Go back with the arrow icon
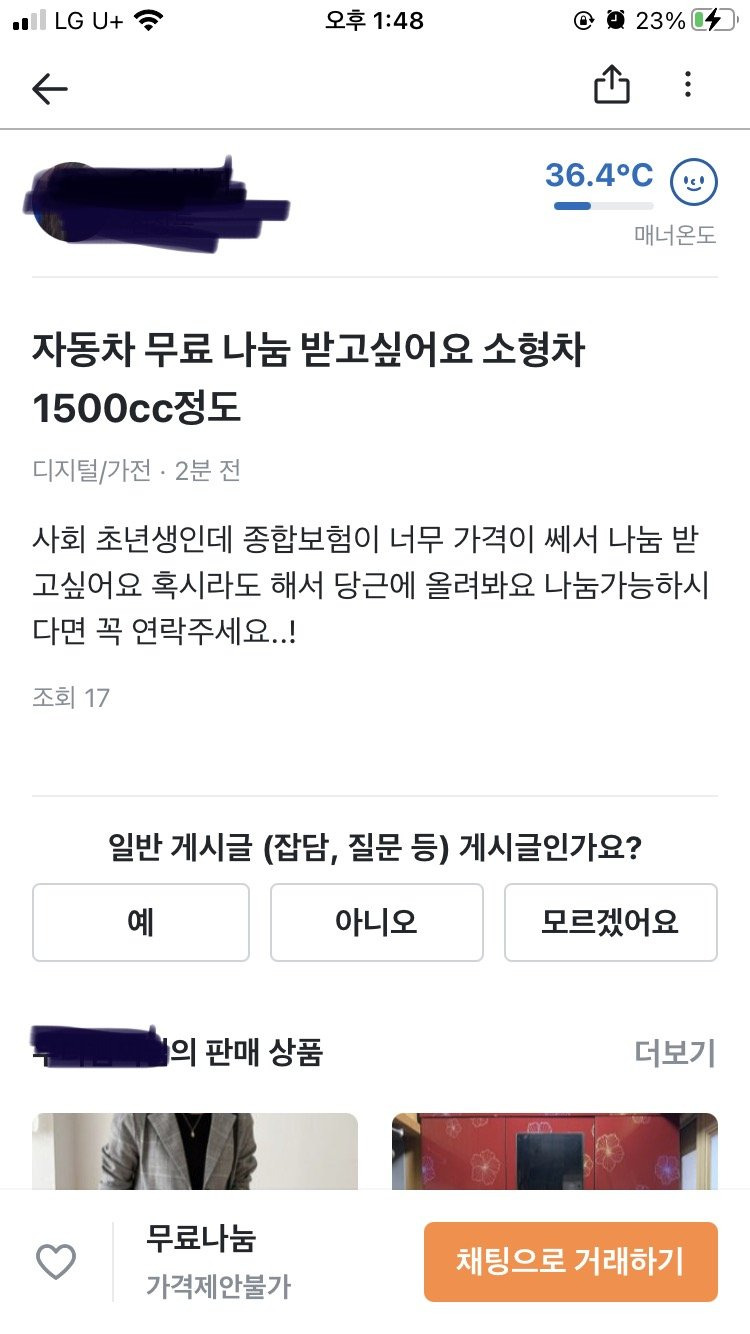The height and width of the screenshot is (1334, 750). click(x=49, y=88)
